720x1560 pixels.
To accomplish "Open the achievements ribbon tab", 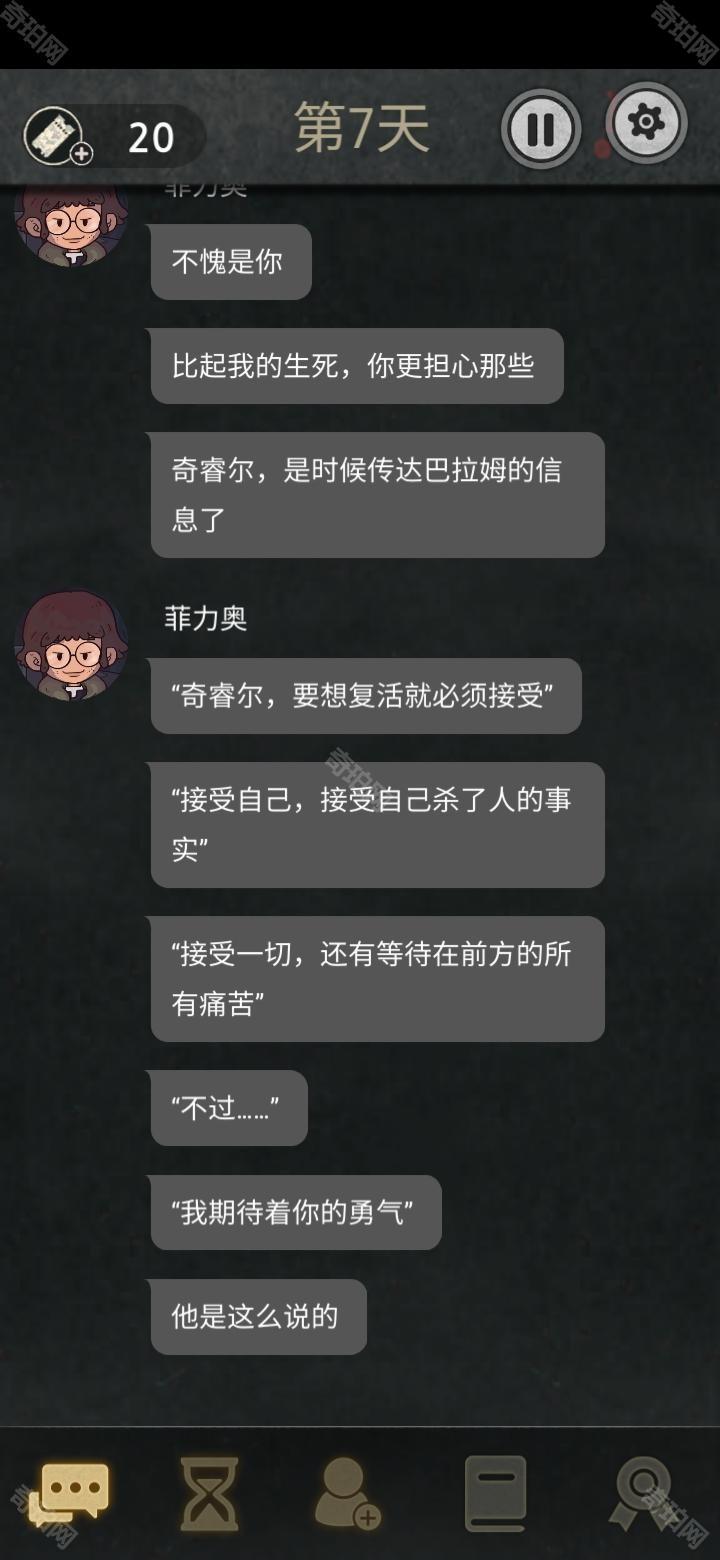I will coord(641,1494).
